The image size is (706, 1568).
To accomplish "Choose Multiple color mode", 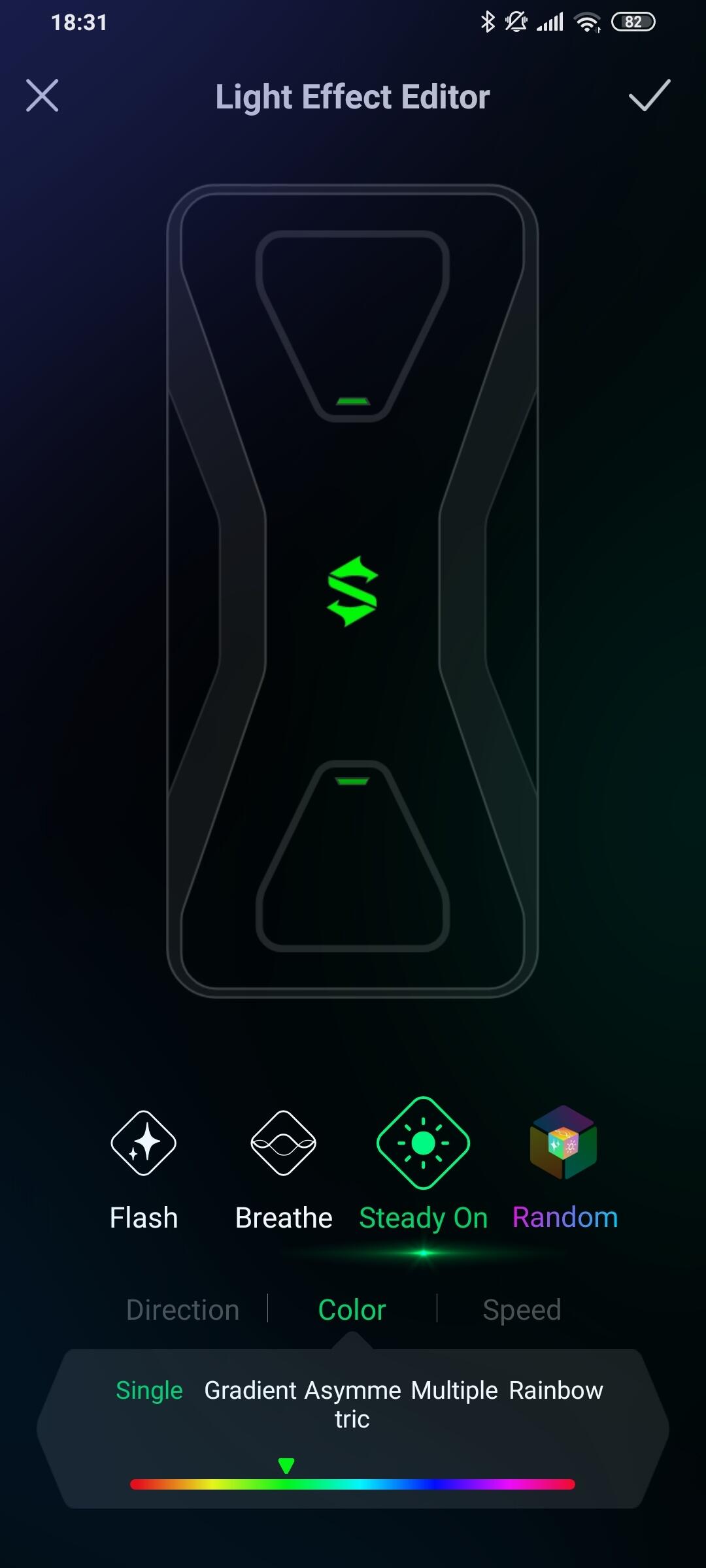I will 454,1390.
